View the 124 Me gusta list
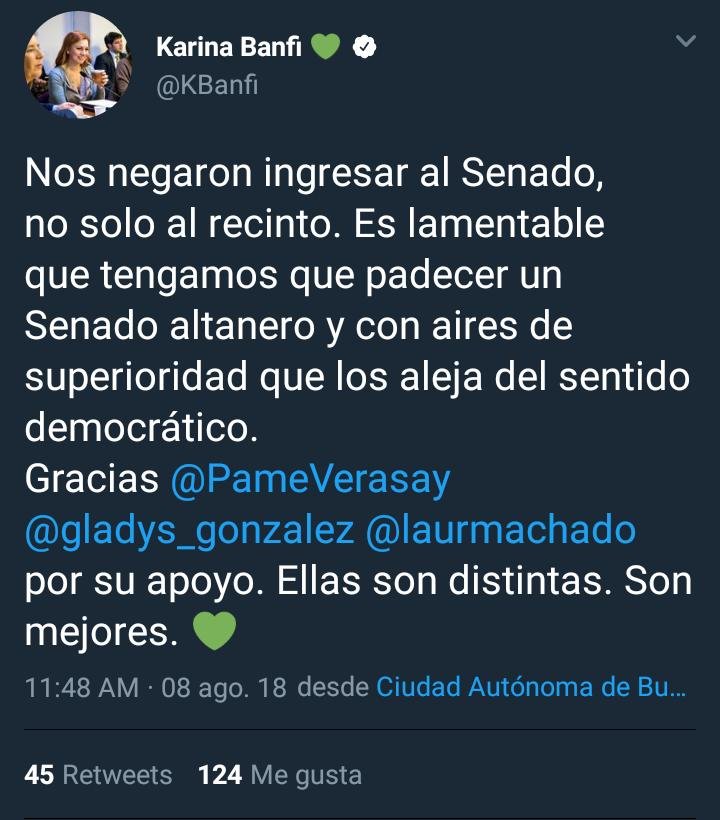Image resolution: width=720 pixels, height=820 pixels. click(x=280, y=775)
